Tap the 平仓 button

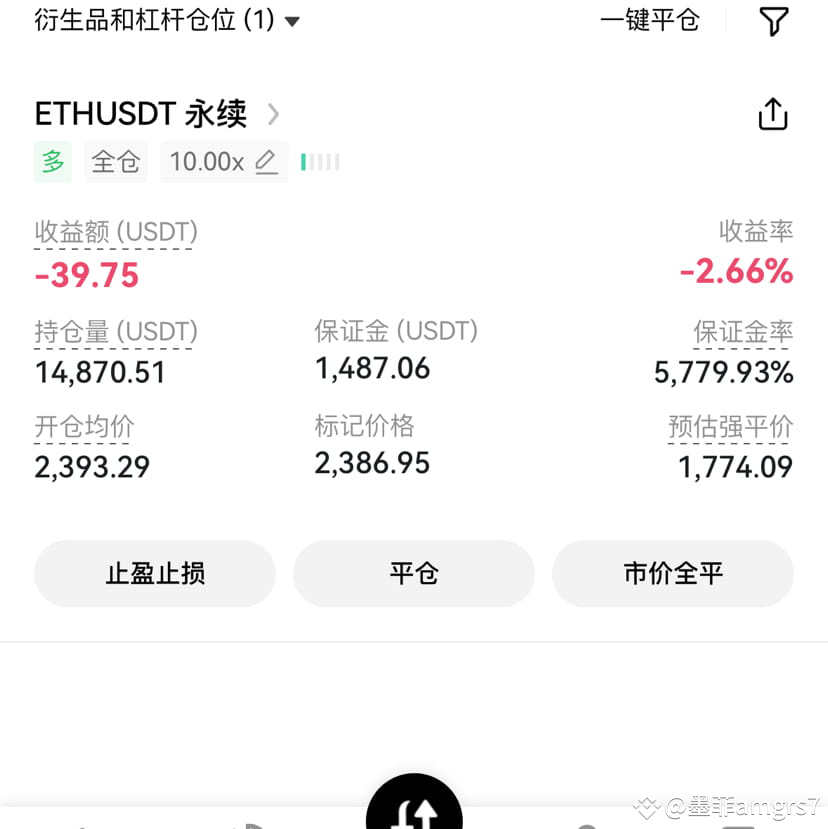pyautogui.click(x=413, y=573)
